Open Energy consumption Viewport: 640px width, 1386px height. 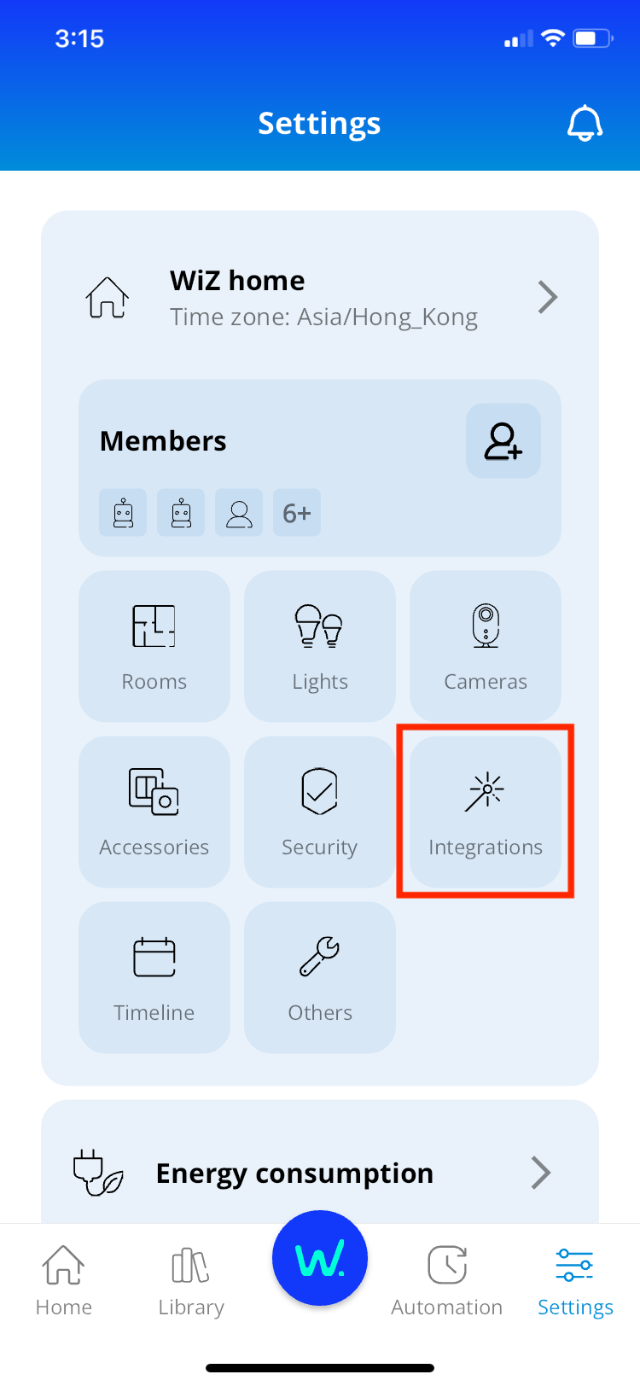point(320,1172)
